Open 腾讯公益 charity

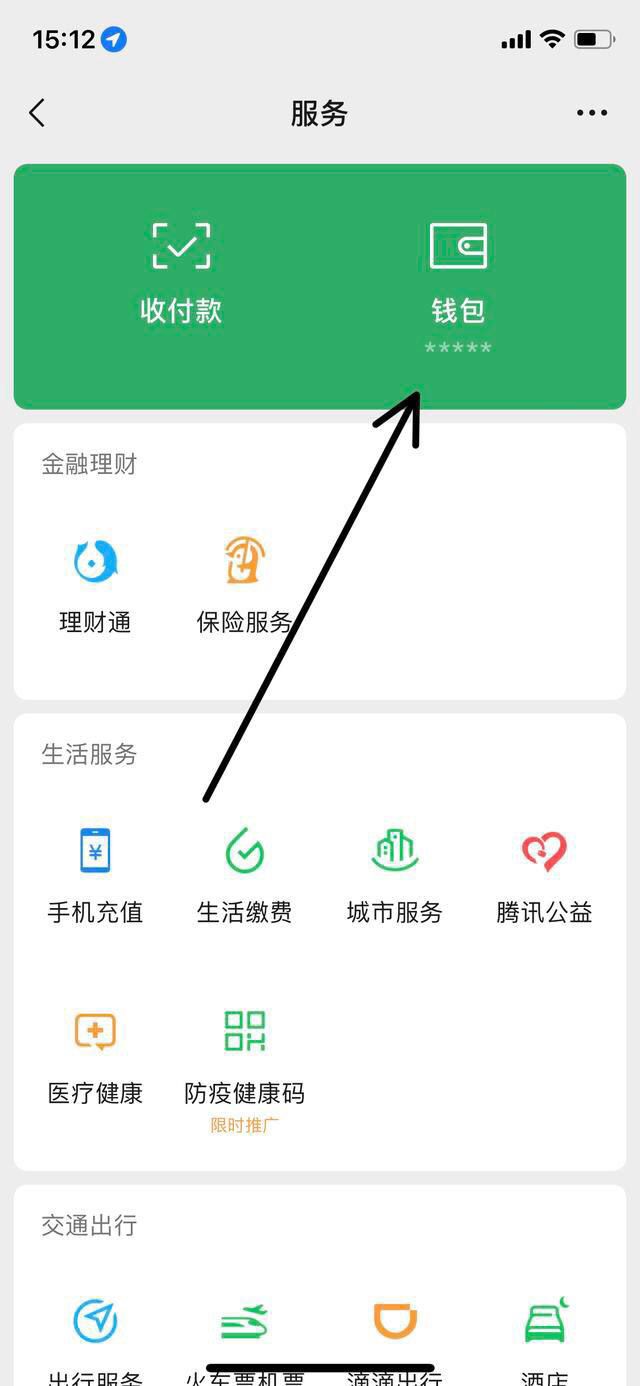click(544, 873)
